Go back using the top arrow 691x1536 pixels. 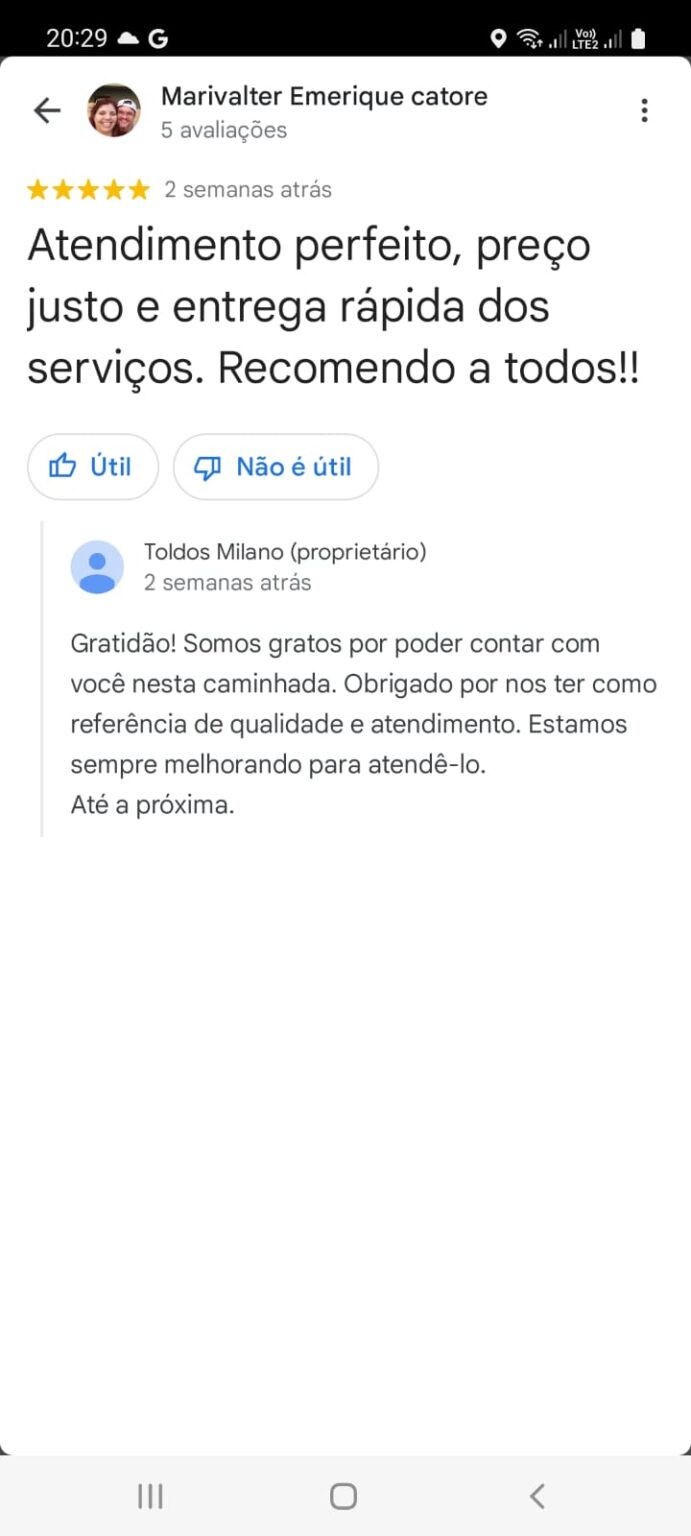click(x=47, y=110)
